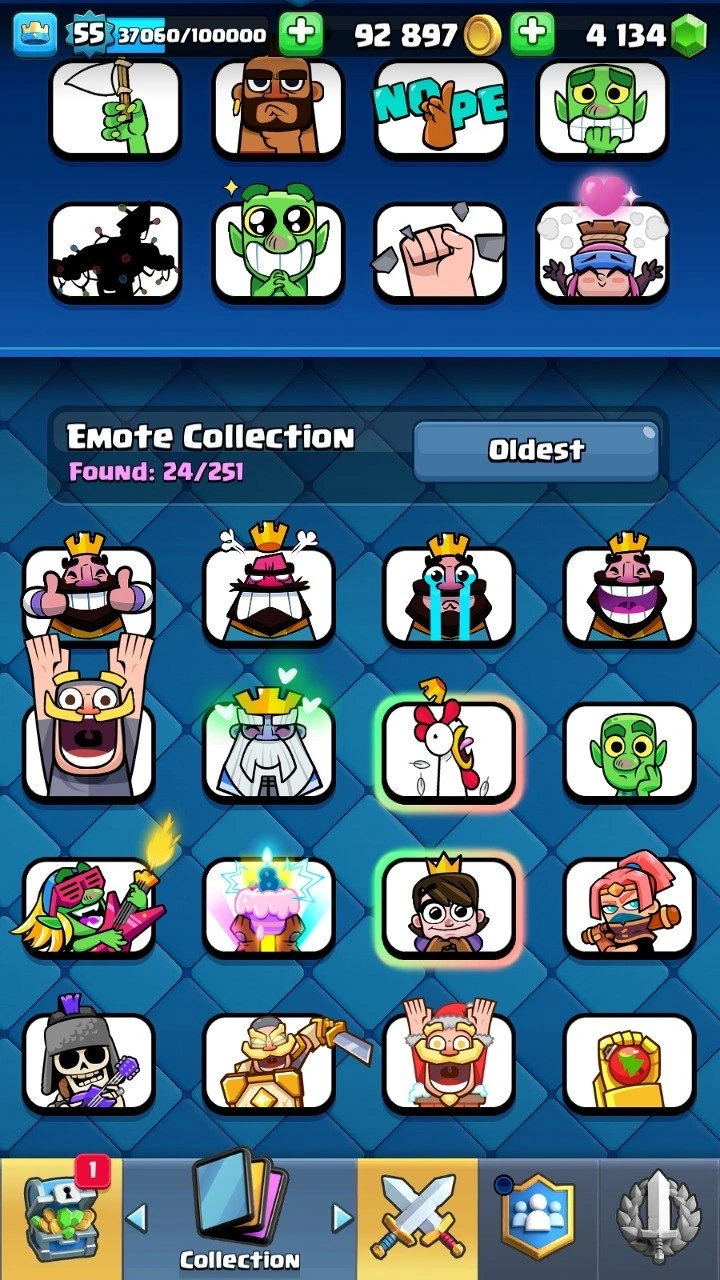Pick the birthday cake emote
Screen dimensions: 720x1280
[268, 906]
